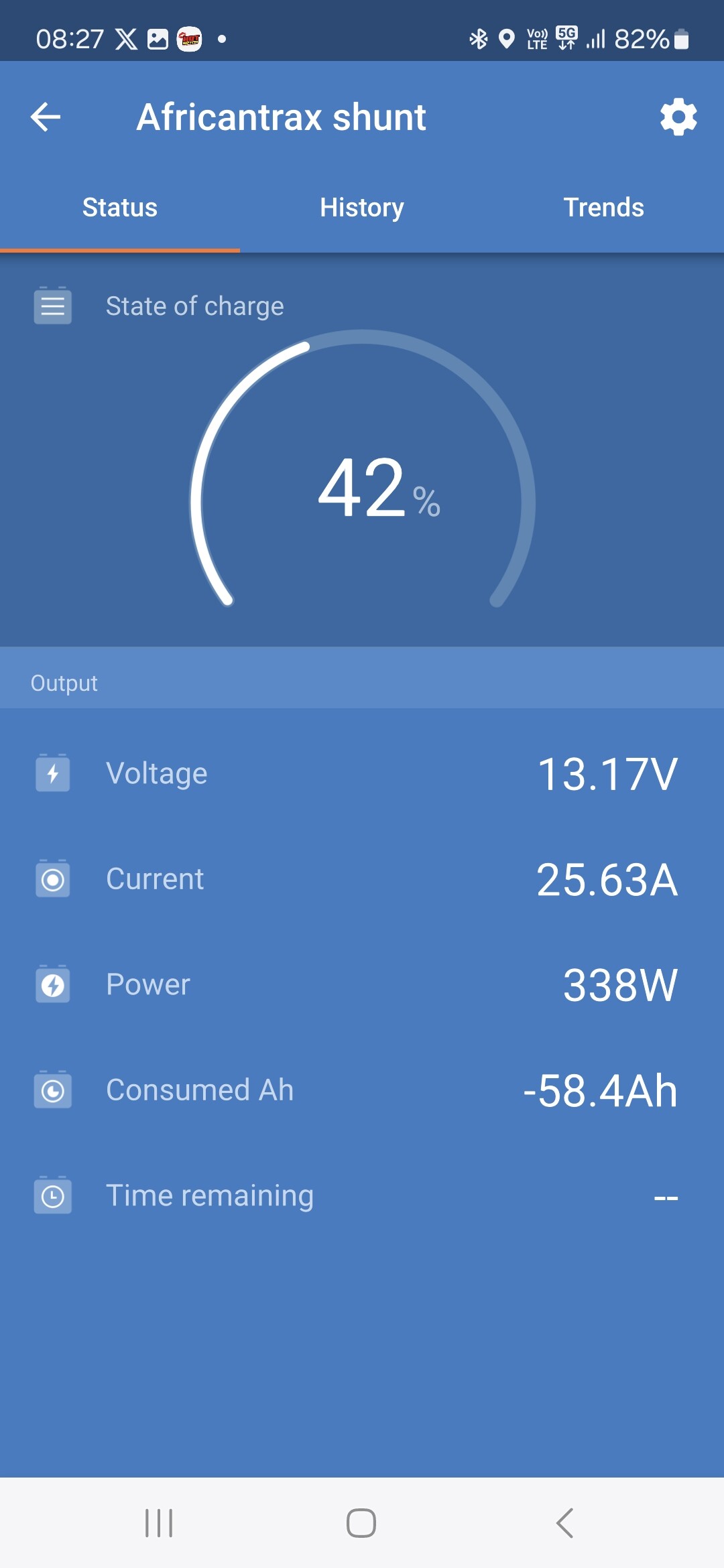Go back using the app bar arrow
The image size is (724, 1568).
46,117
